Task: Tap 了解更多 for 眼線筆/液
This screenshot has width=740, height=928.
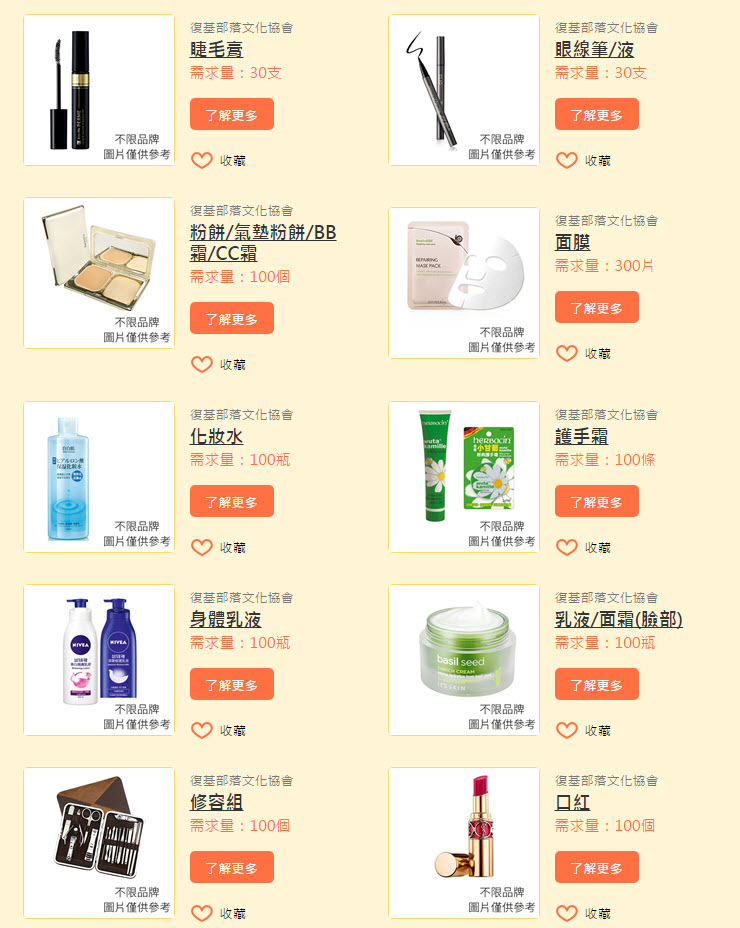Action: 596,115
